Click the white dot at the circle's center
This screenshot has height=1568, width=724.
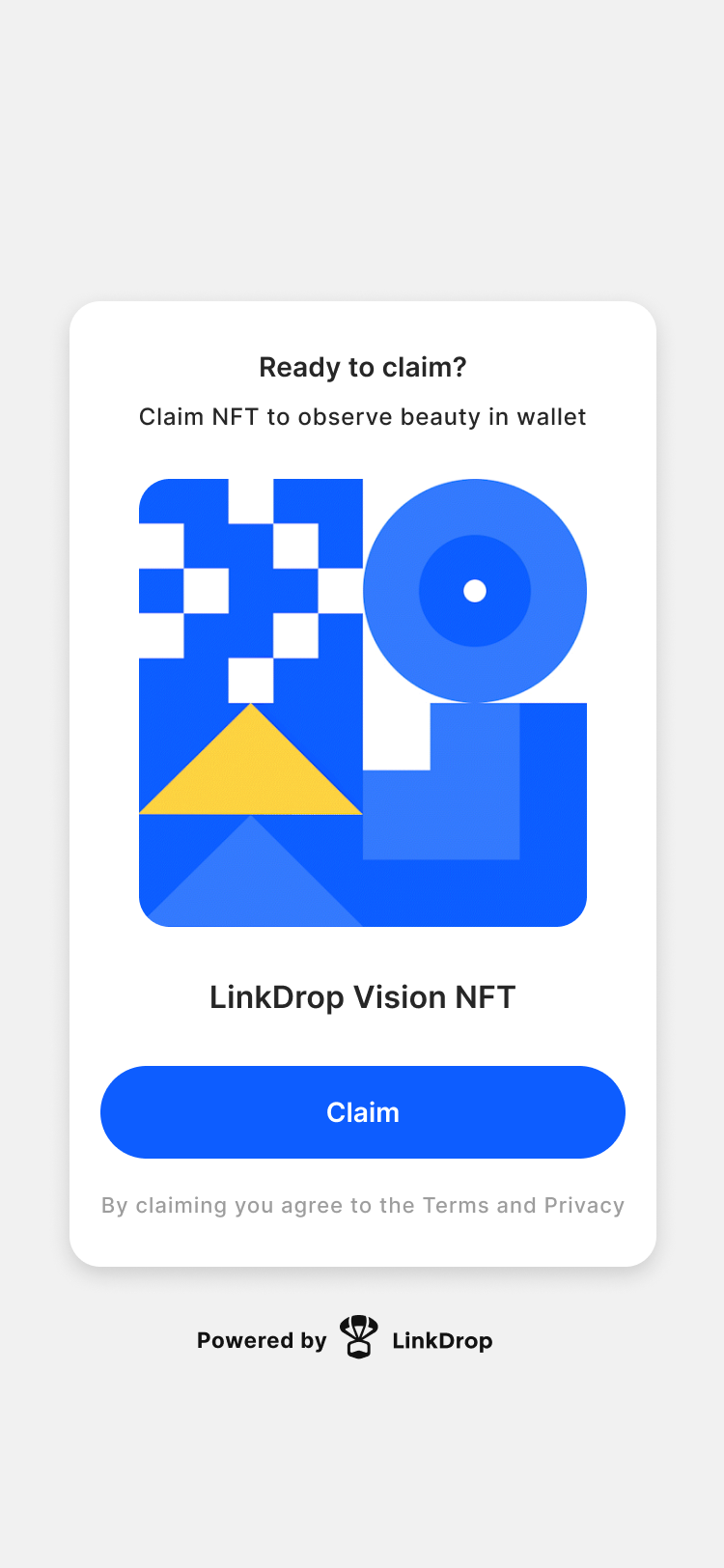tap(475, 592)
